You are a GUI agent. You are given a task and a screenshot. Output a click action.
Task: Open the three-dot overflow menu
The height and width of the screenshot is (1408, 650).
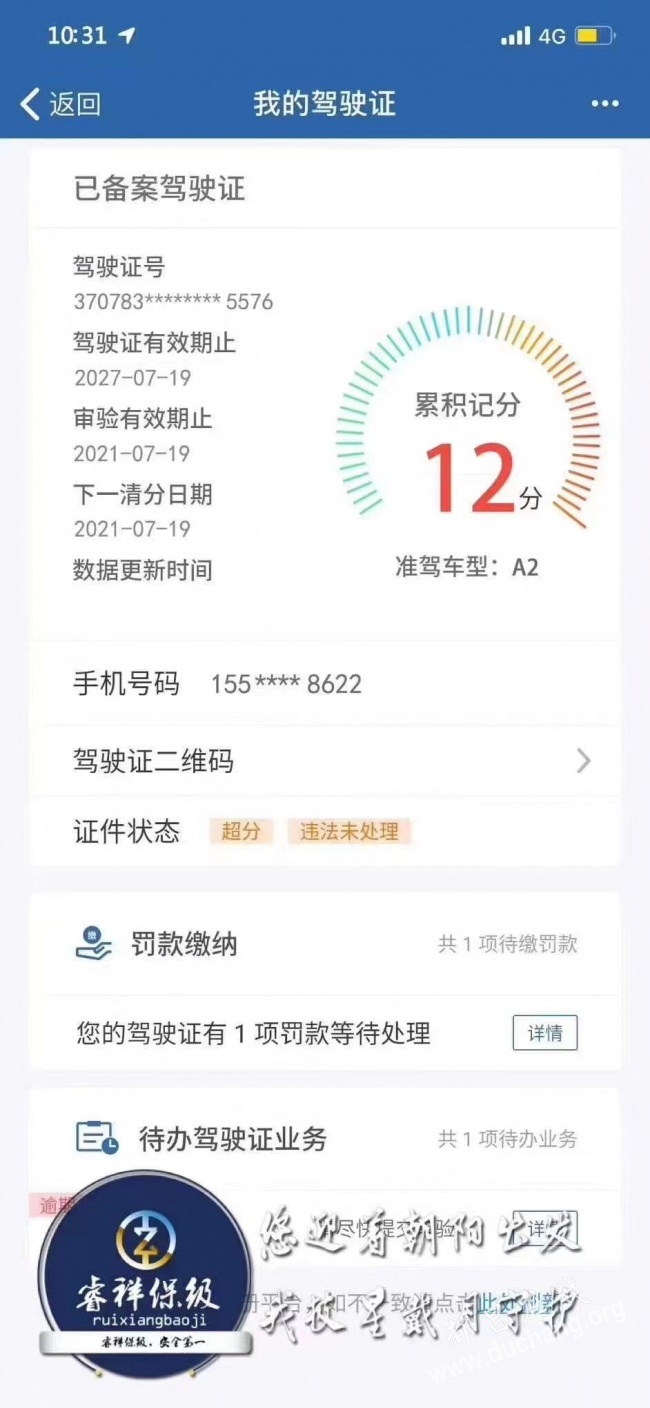click(605, 104)
